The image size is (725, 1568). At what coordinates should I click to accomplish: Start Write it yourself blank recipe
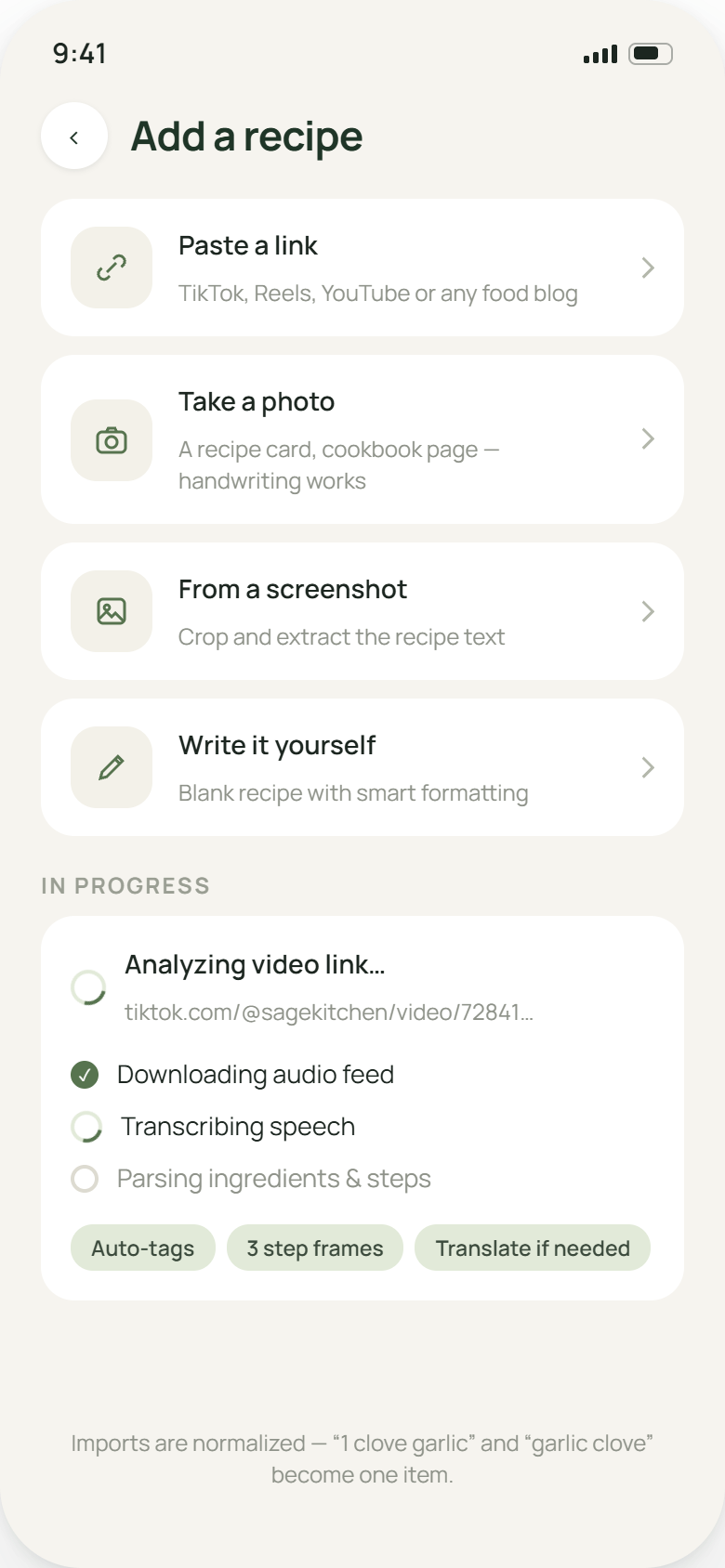(362, 767)
